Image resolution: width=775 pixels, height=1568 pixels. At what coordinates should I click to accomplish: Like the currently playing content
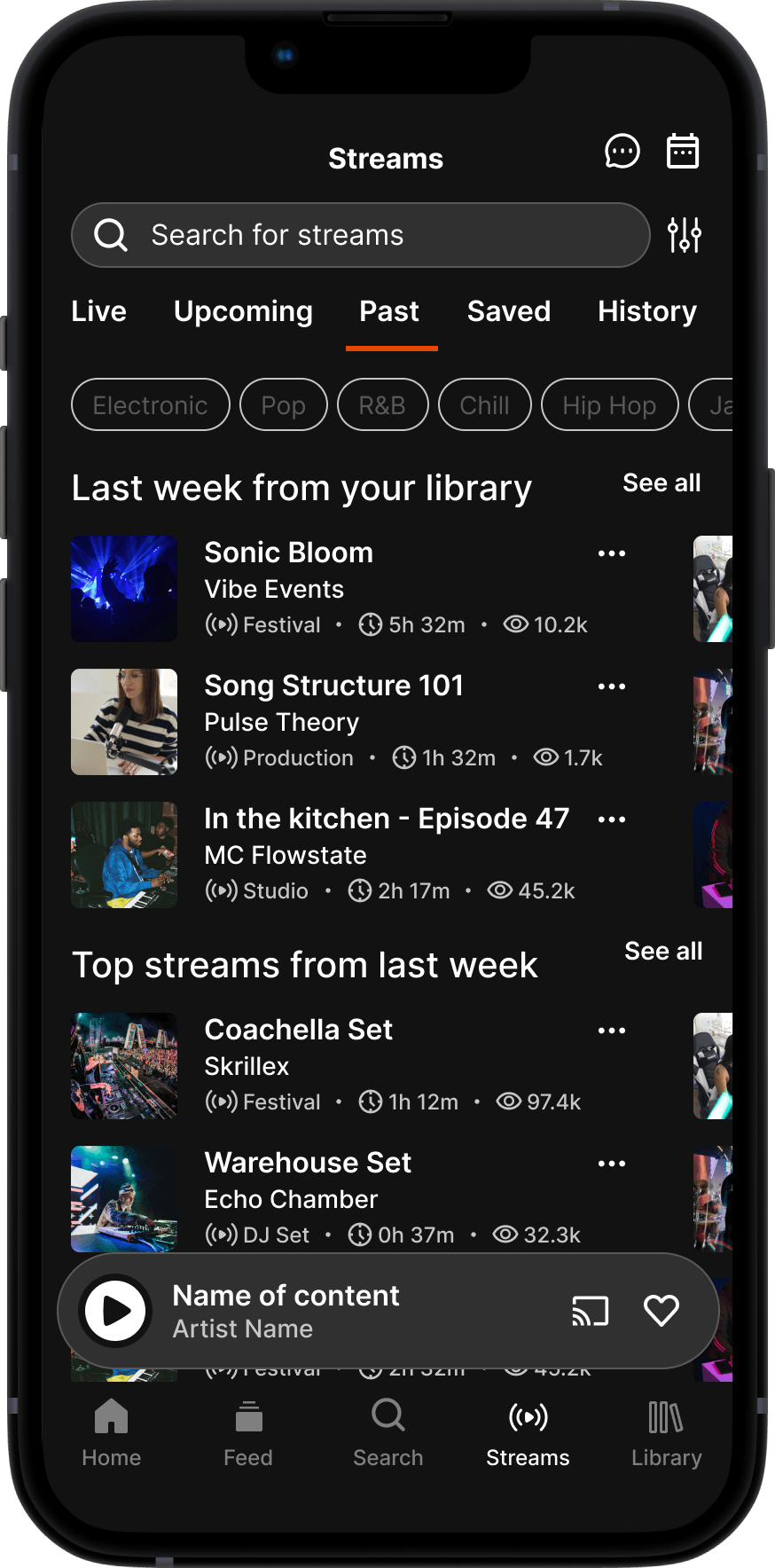(x=661, y=1311)
